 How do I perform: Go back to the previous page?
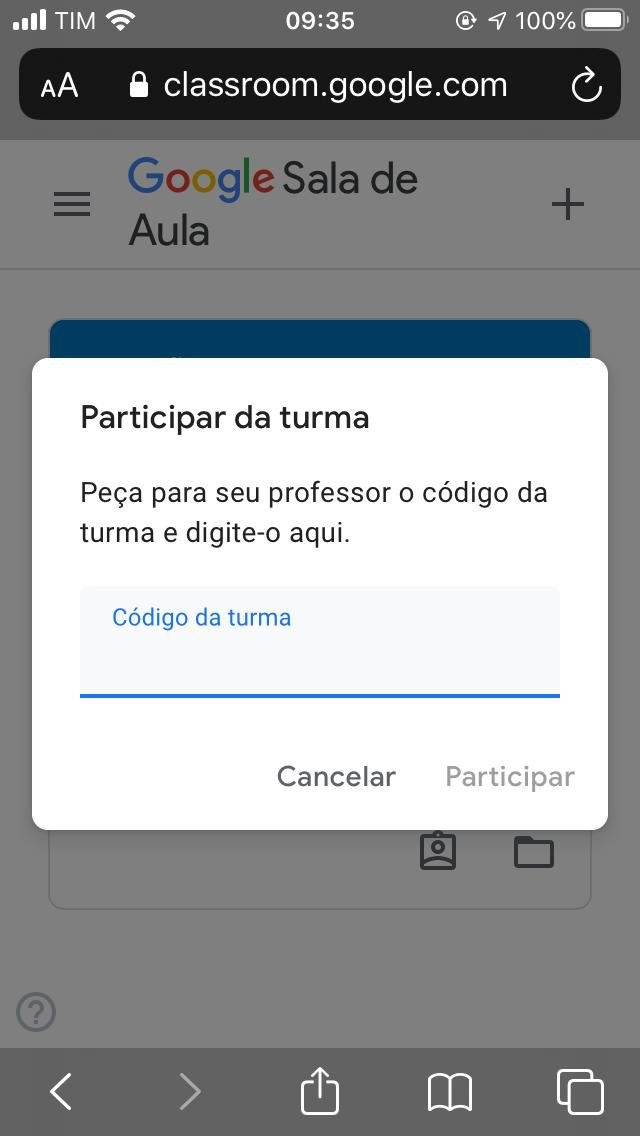coord(61,1091)
